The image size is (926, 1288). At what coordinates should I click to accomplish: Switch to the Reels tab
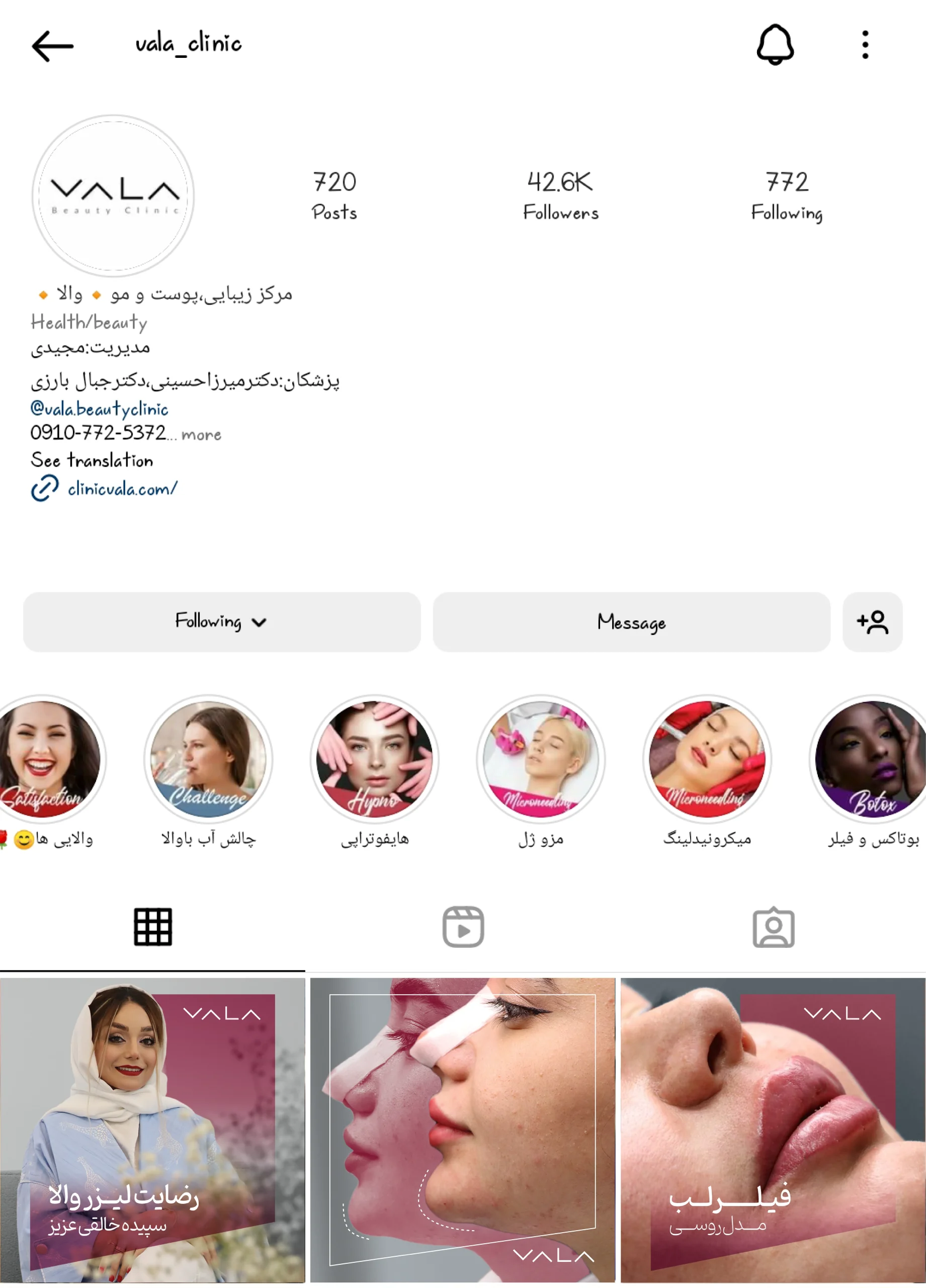point(463,927)
